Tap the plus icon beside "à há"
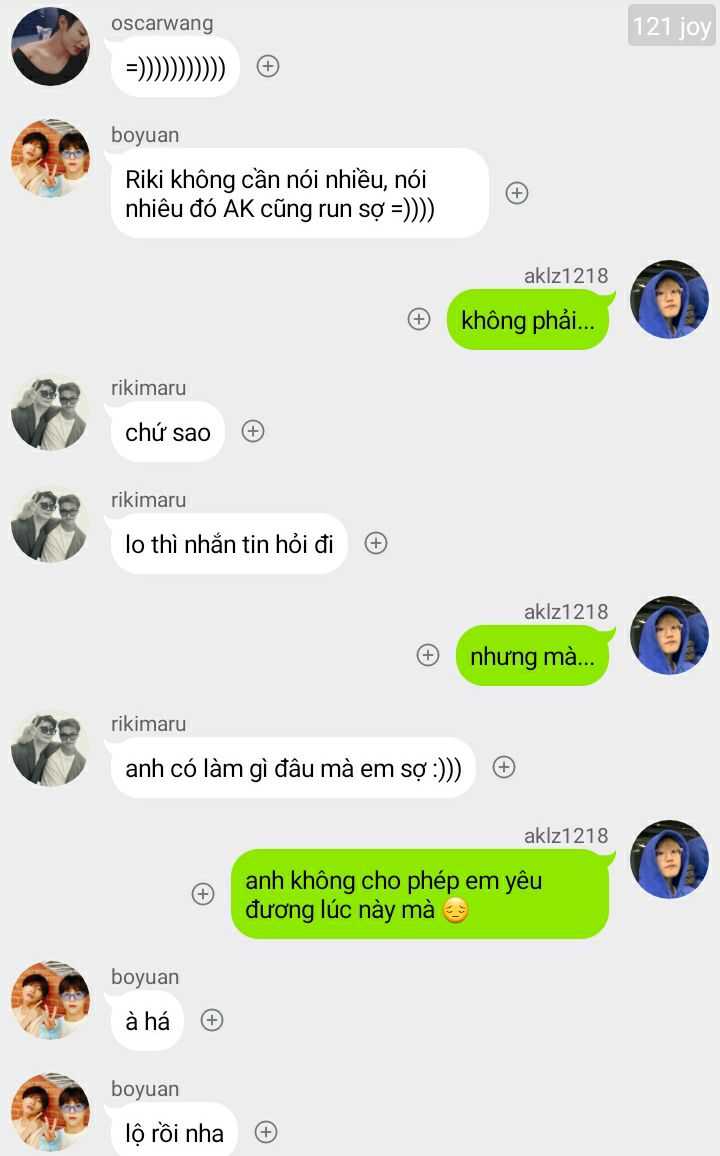The image size is (720, 1156). (212, 1020)
